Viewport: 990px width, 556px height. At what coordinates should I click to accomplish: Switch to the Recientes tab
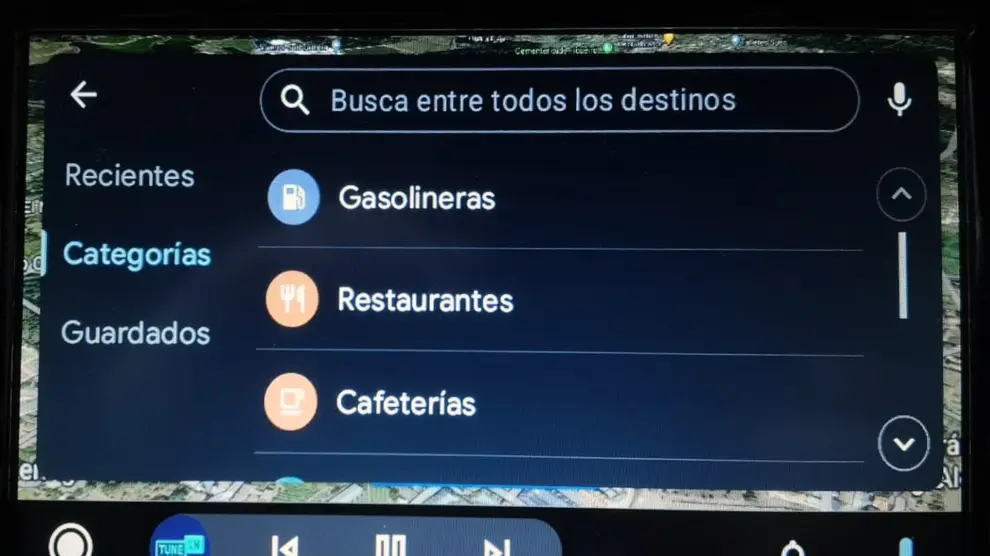pos(129,176)
